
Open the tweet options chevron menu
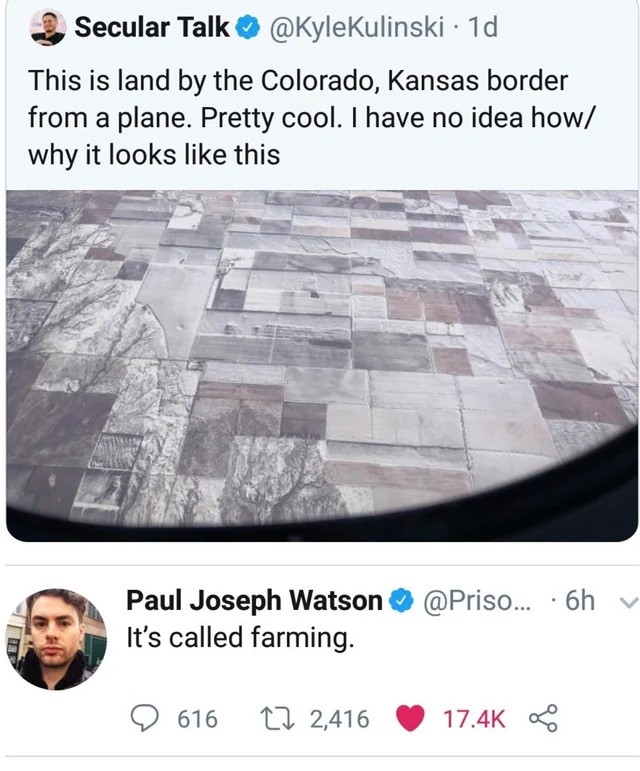628,601
